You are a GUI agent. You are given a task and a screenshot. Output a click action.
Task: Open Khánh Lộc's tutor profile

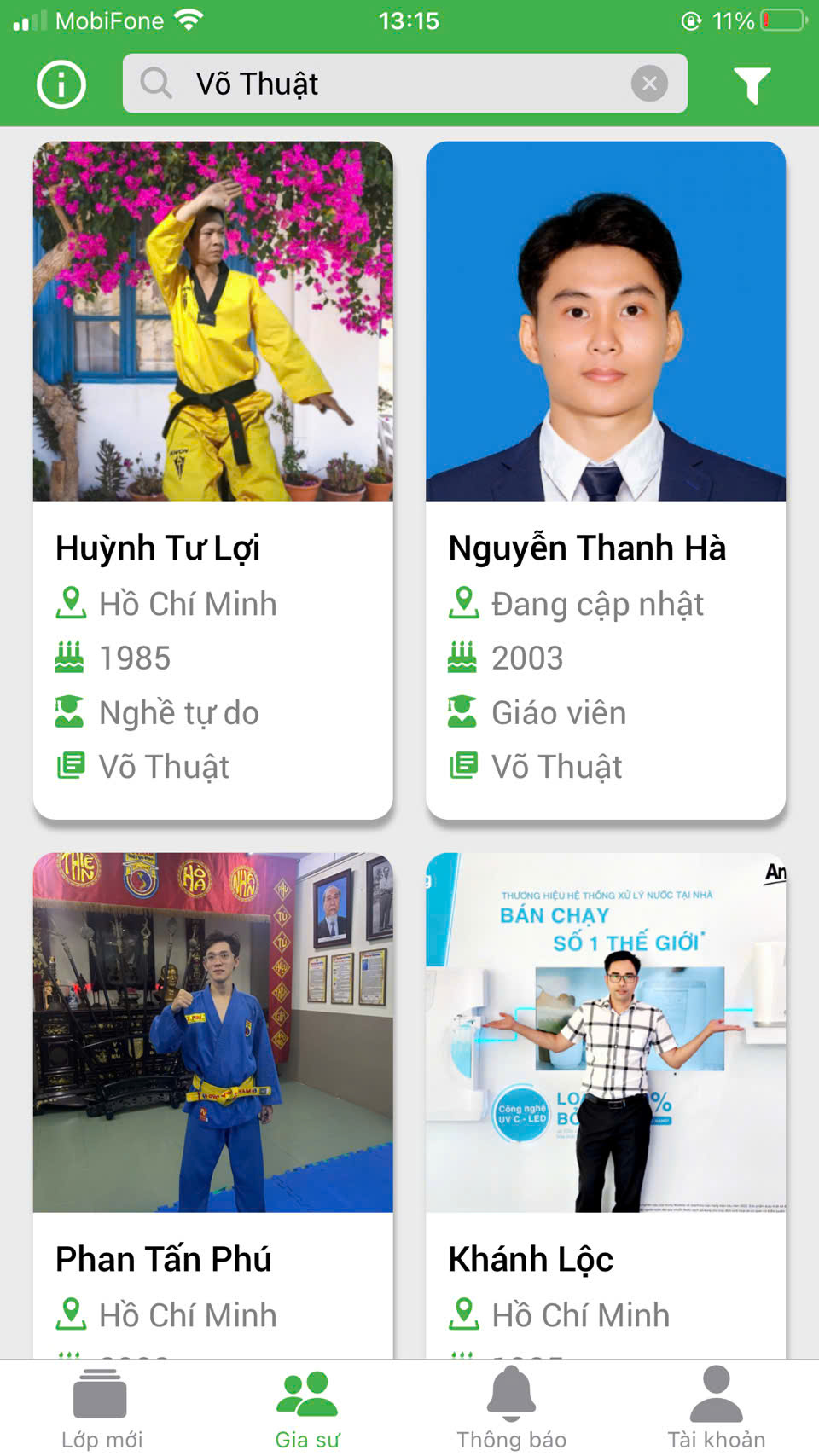[x=606, y=1100]
